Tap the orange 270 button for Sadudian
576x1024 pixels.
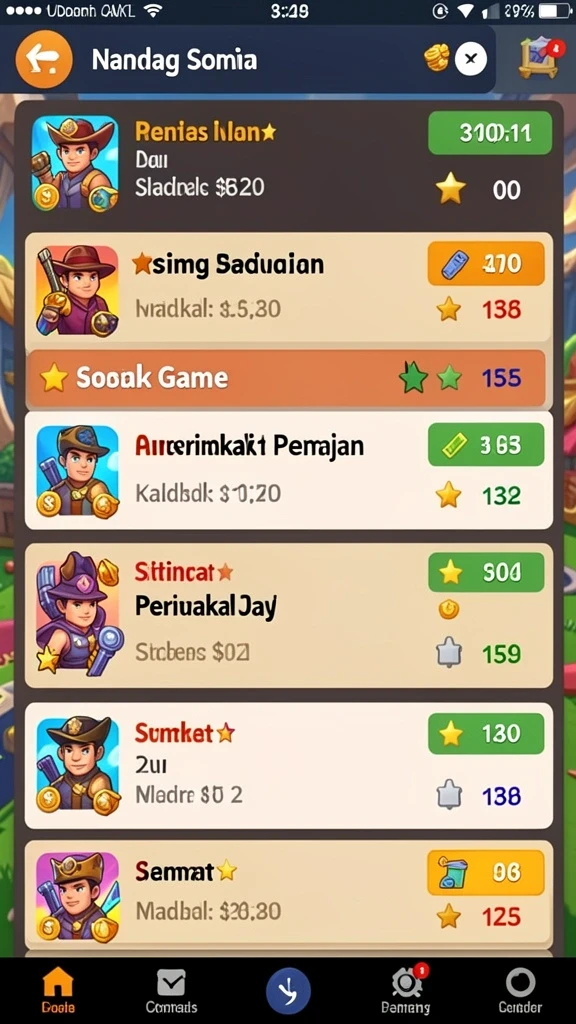[486, 264]
